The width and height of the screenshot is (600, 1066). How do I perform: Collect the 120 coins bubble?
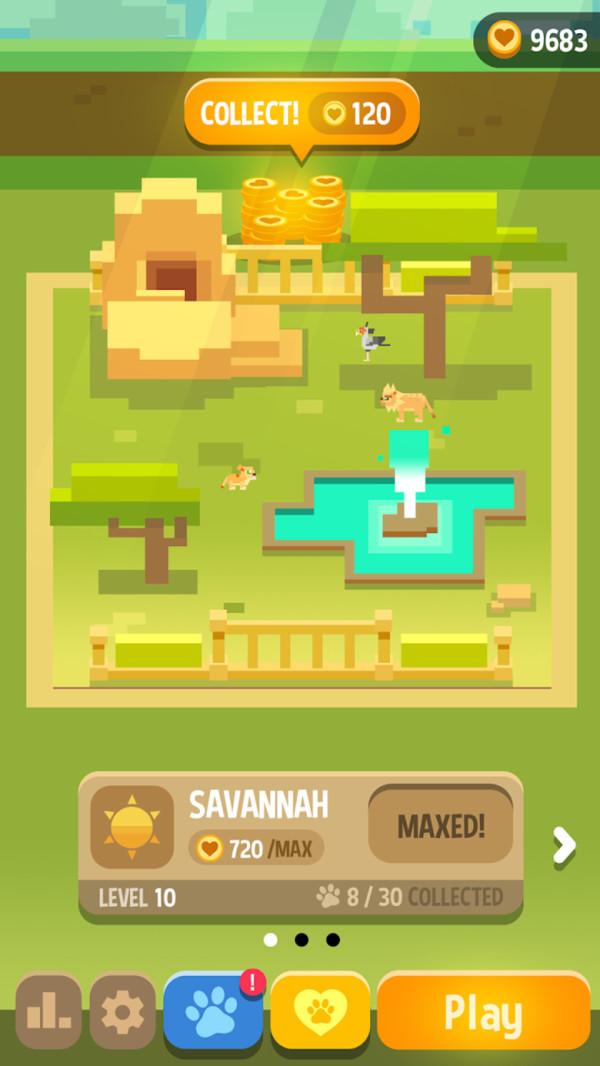pos(301,114)
